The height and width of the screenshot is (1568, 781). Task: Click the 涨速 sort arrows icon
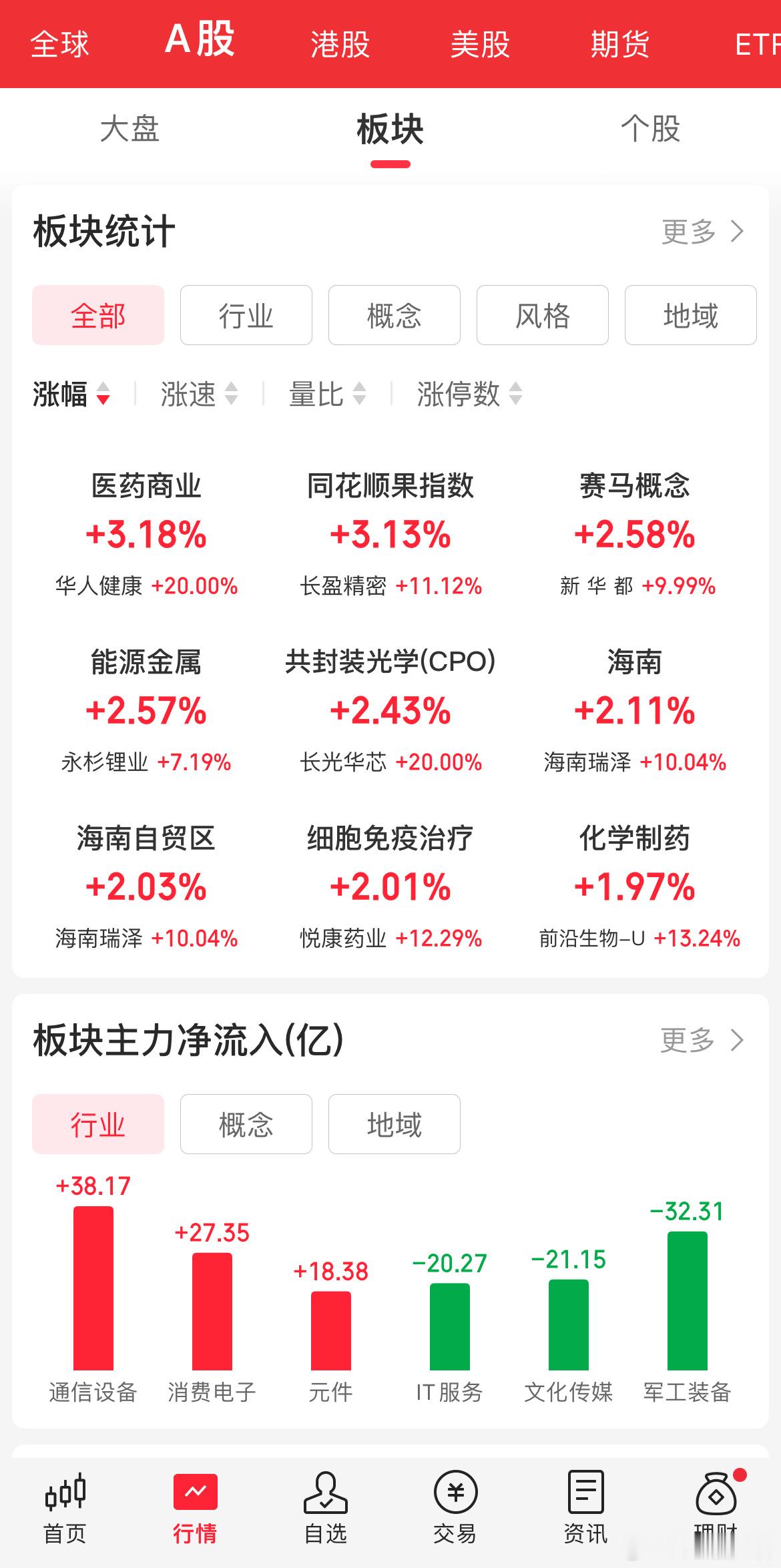click(x=232, y=395)
